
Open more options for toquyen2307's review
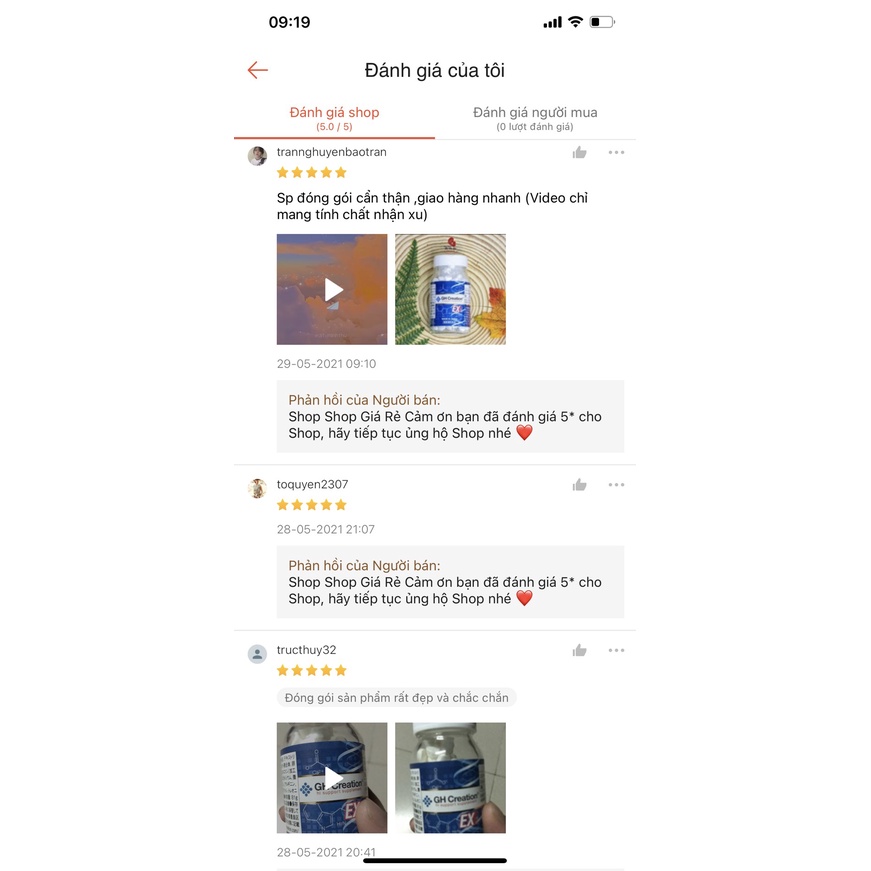coord(616,485)
